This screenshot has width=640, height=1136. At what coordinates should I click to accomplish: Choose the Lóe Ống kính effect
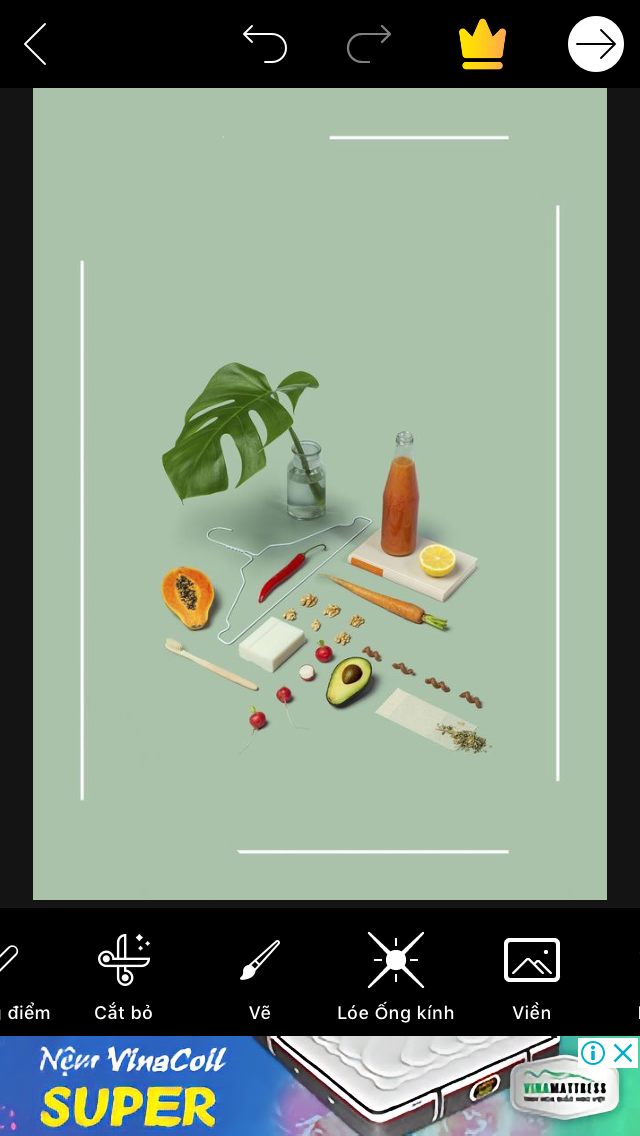click(395, 976)
